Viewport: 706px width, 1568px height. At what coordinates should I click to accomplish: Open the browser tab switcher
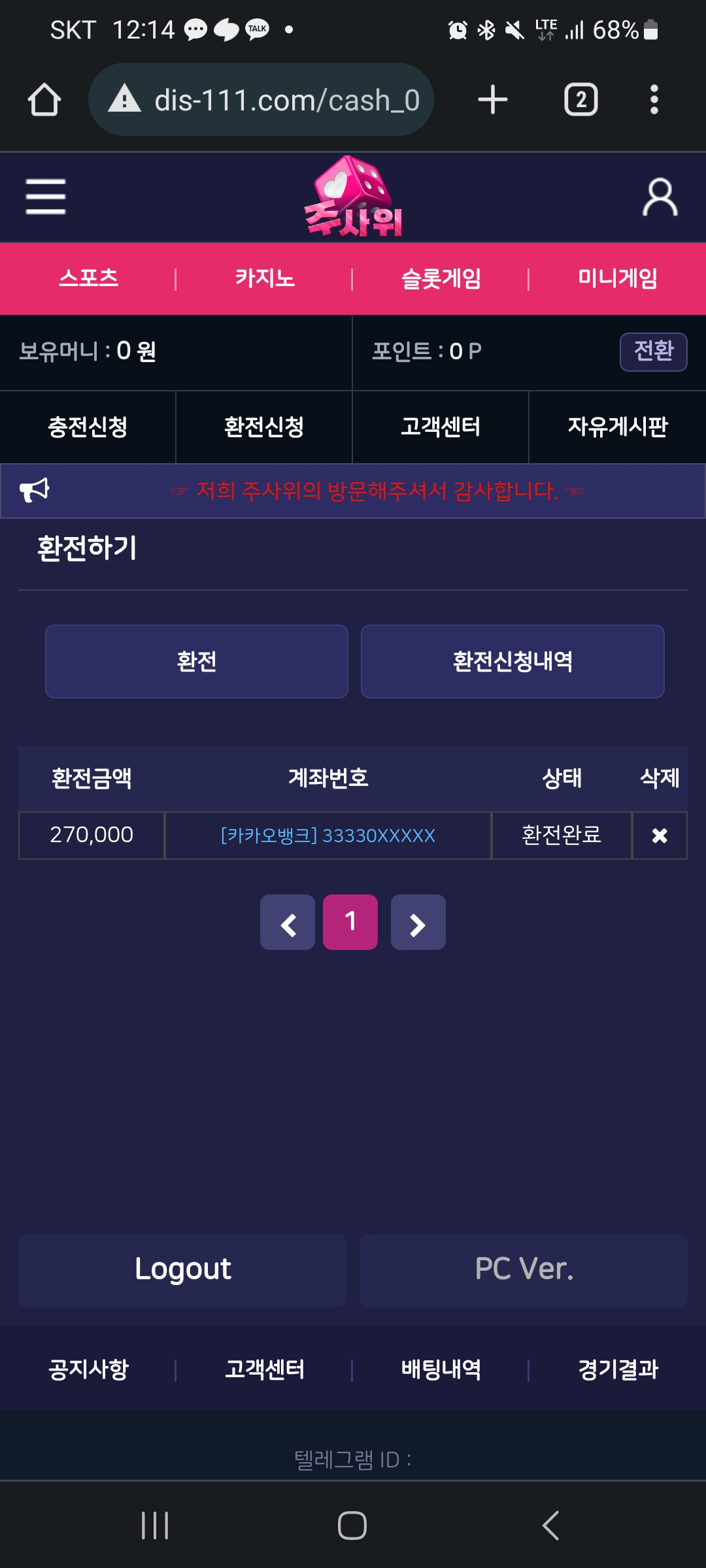(580, 100)
